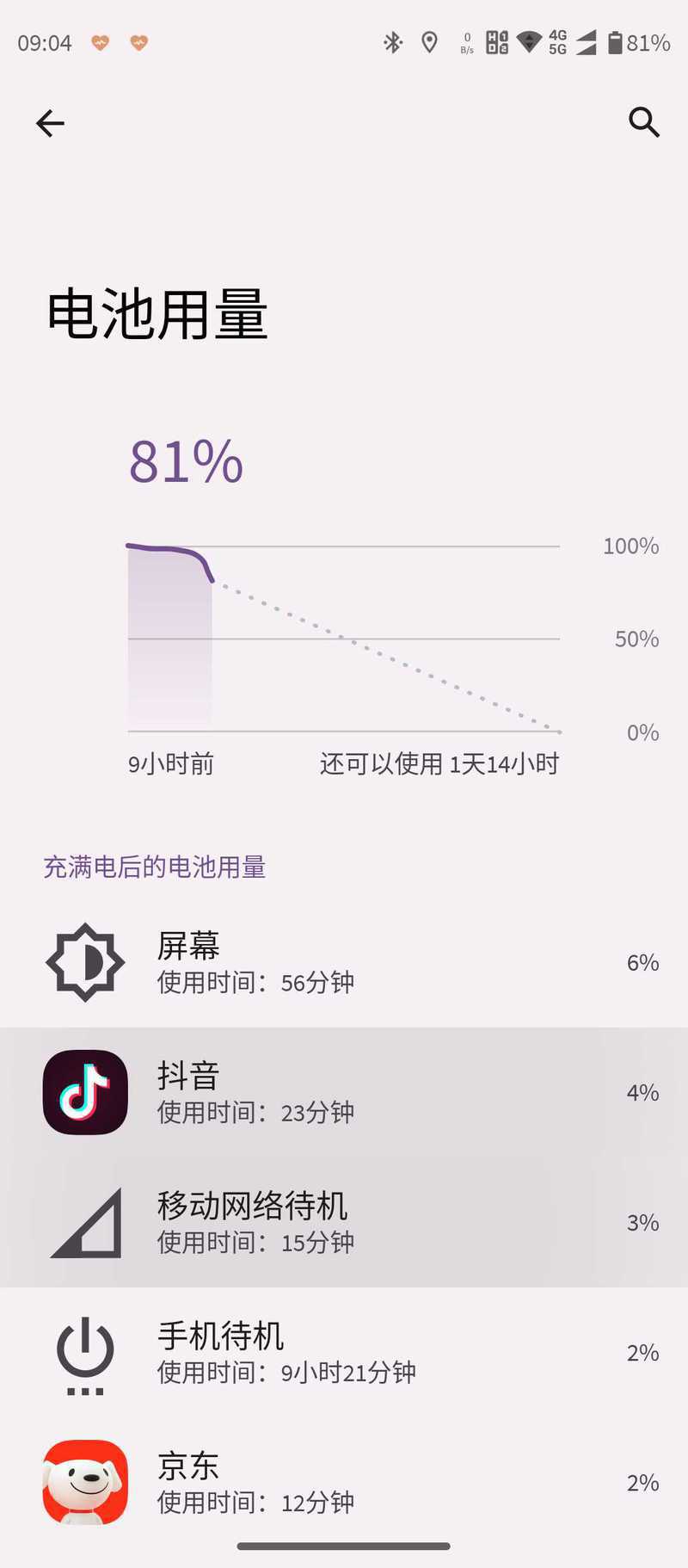View the 手机待机 usage details

point(344,1352)
